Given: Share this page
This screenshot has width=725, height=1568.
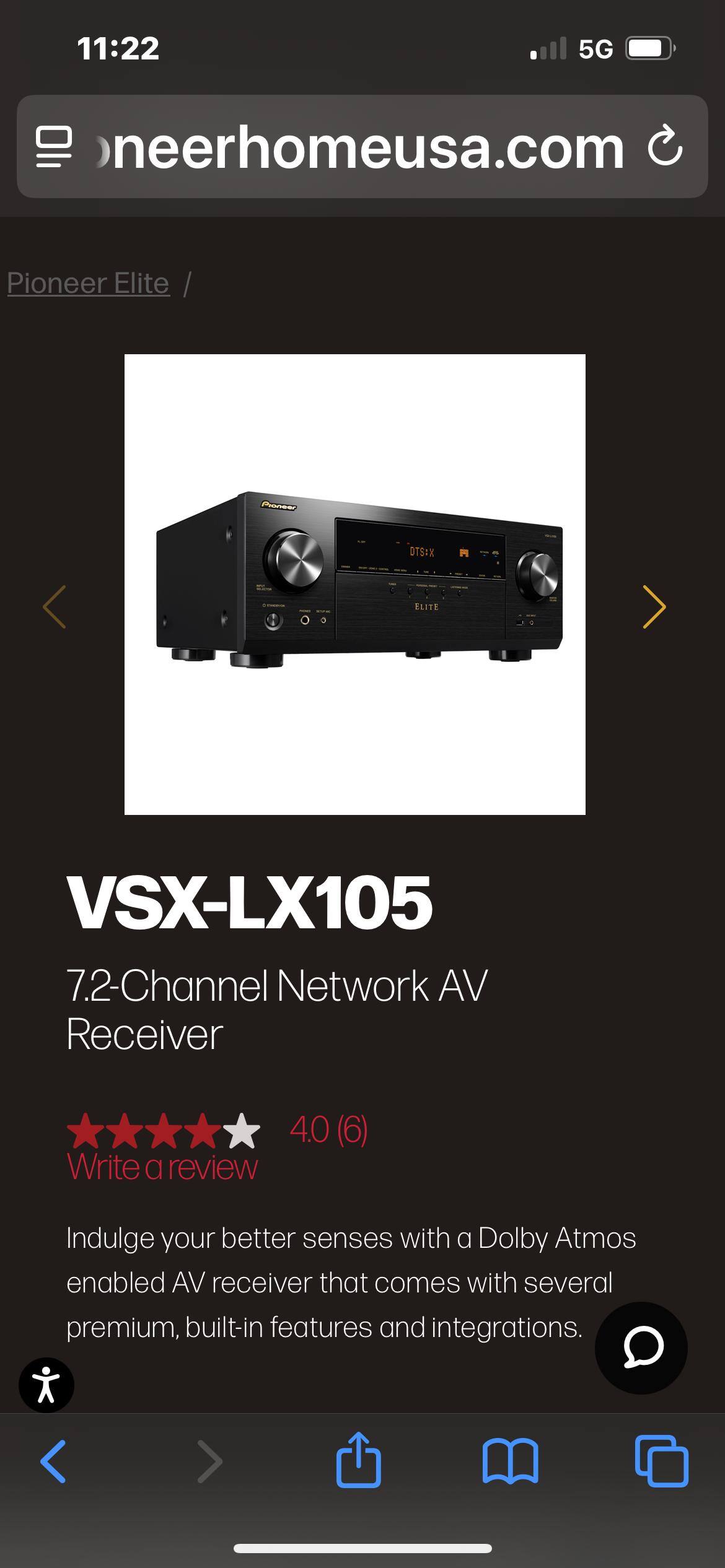Looking at the screenshot, I should (358, 1460).
